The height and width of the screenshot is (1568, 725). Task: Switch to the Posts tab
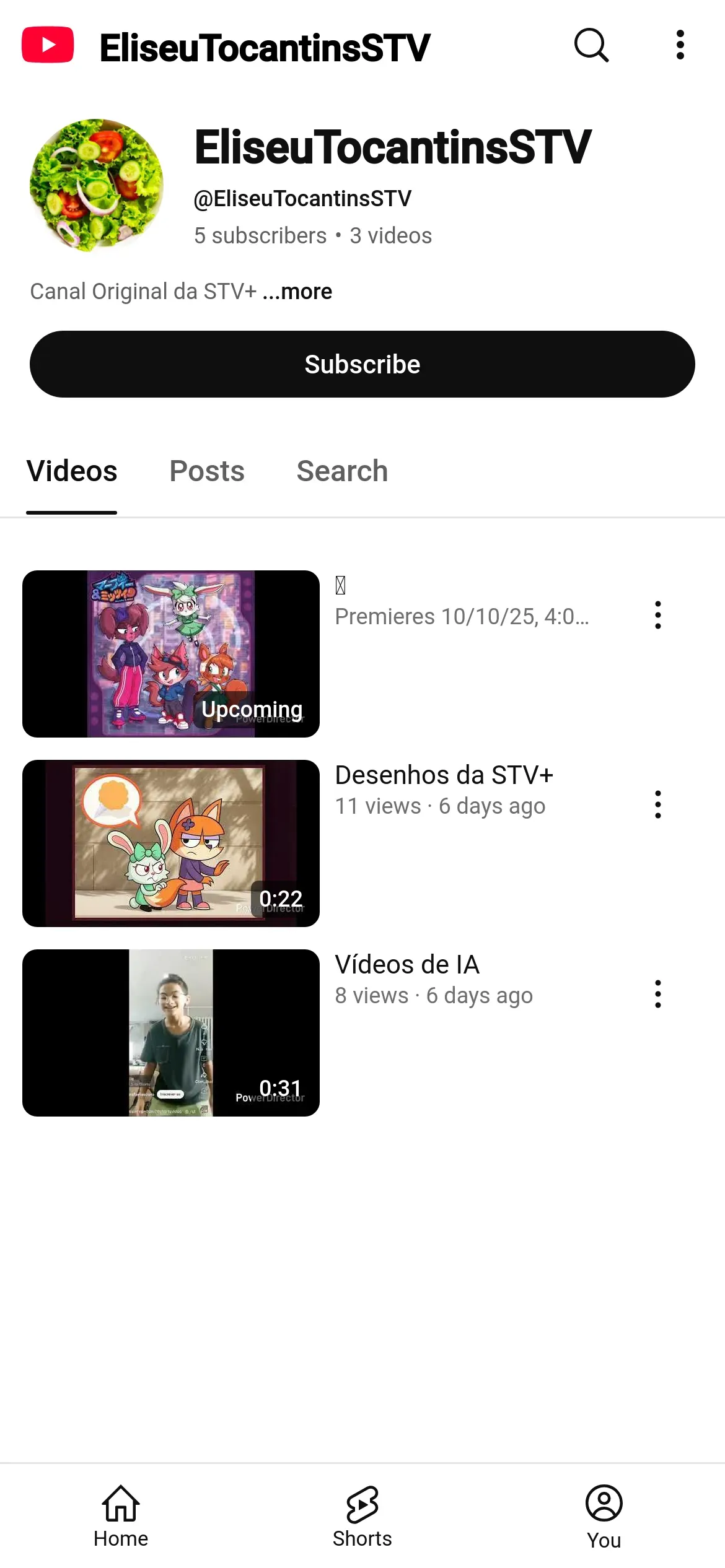[x=207, y=471]
